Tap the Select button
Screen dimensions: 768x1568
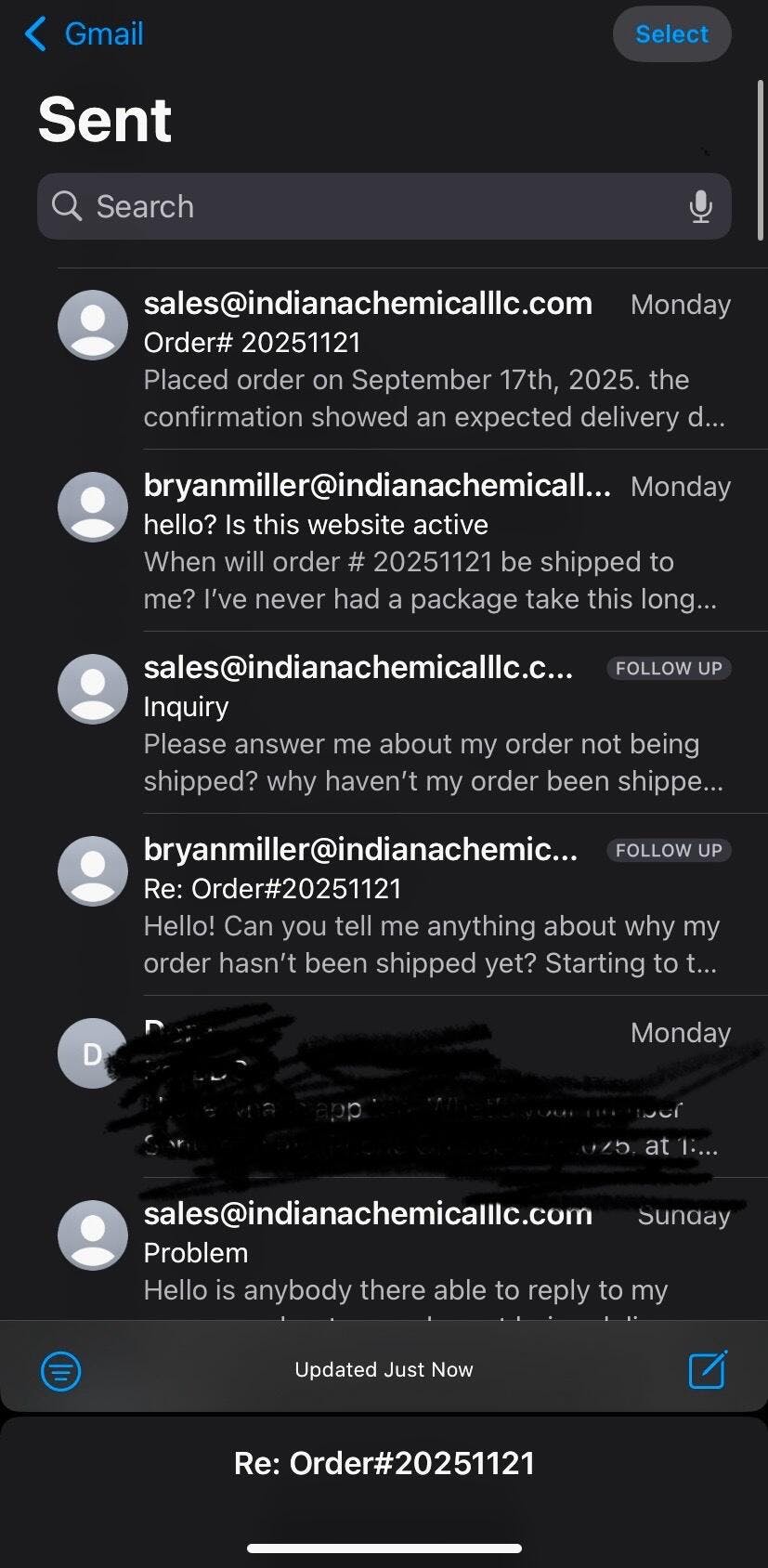click(671, 34)
